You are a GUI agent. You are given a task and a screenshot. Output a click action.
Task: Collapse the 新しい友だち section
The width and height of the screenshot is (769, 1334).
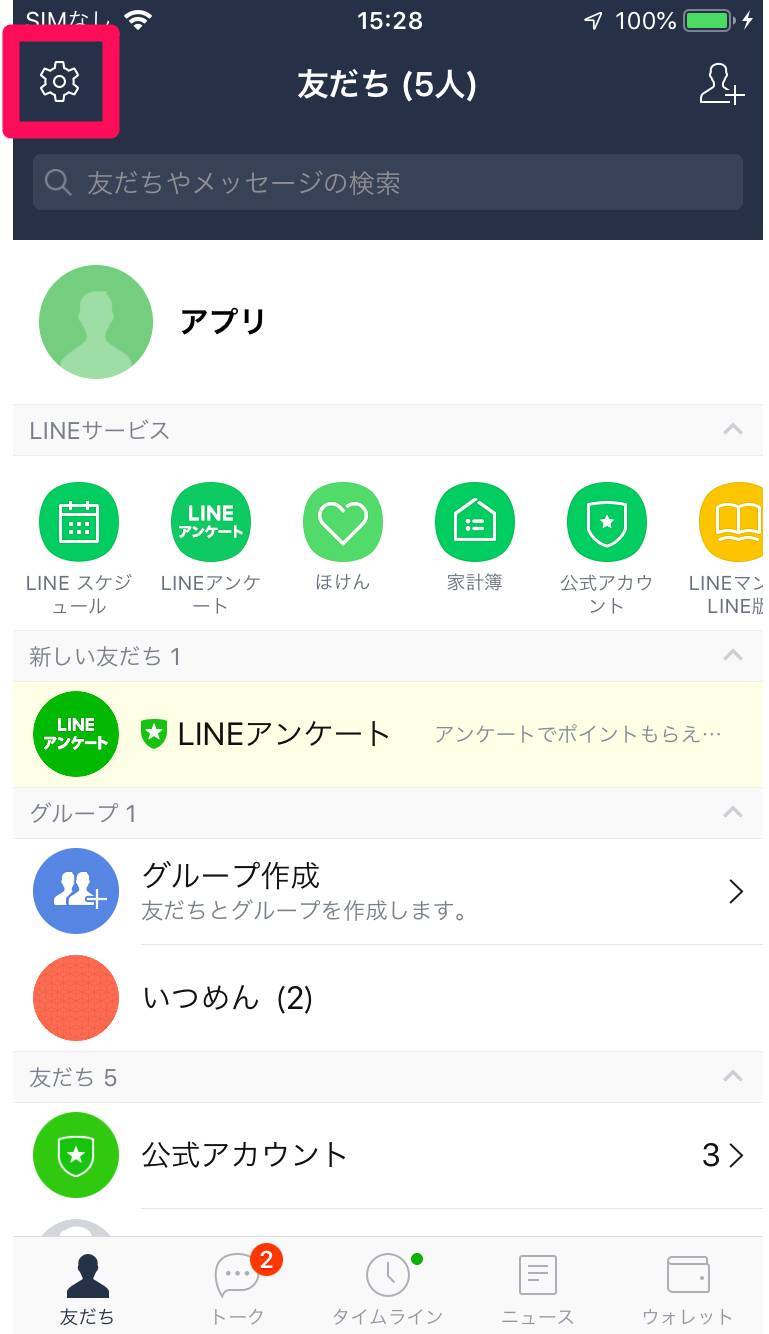coord(733,656)
